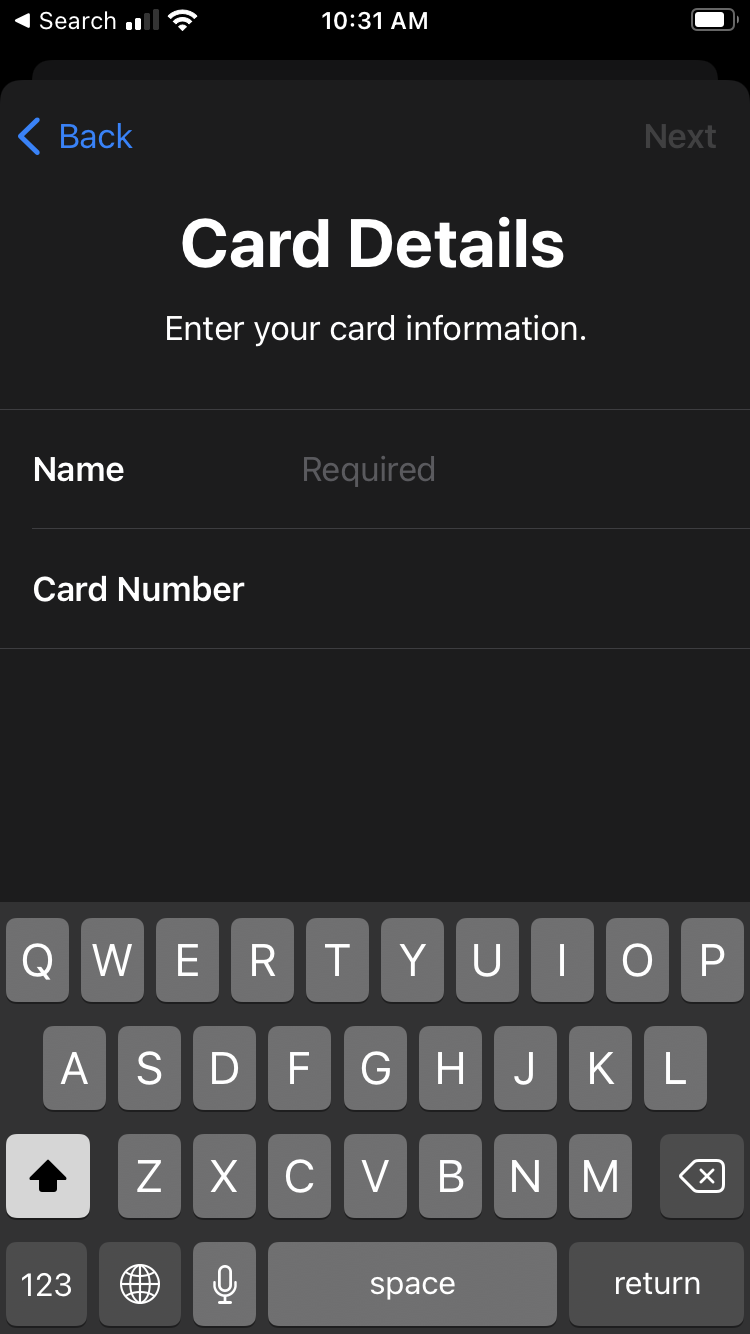Screen dimensions: 750x1334
Task: Tap the backspace key
Action: point(702,1176)
